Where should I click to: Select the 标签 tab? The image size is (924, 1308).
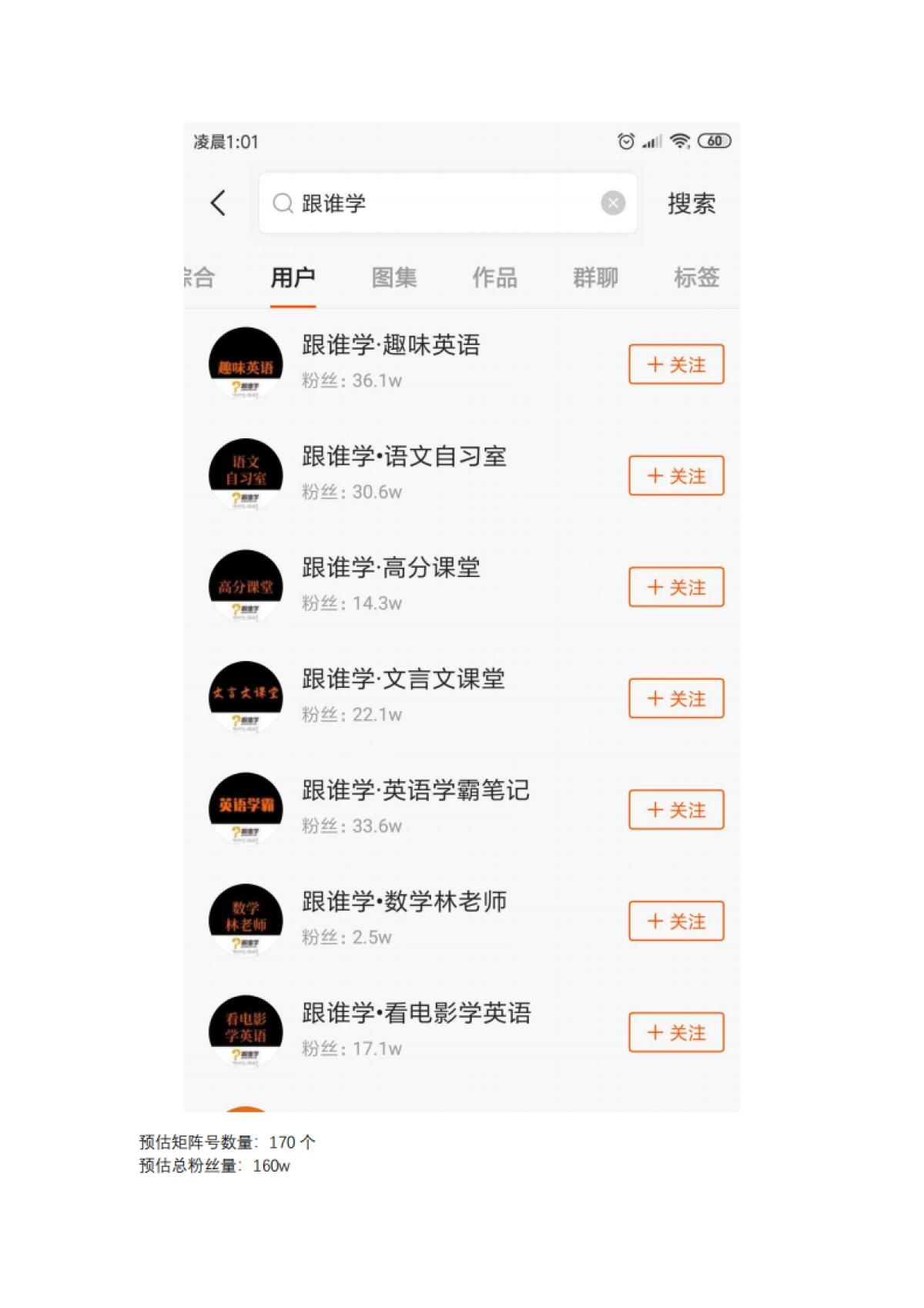tap(695, 278)
